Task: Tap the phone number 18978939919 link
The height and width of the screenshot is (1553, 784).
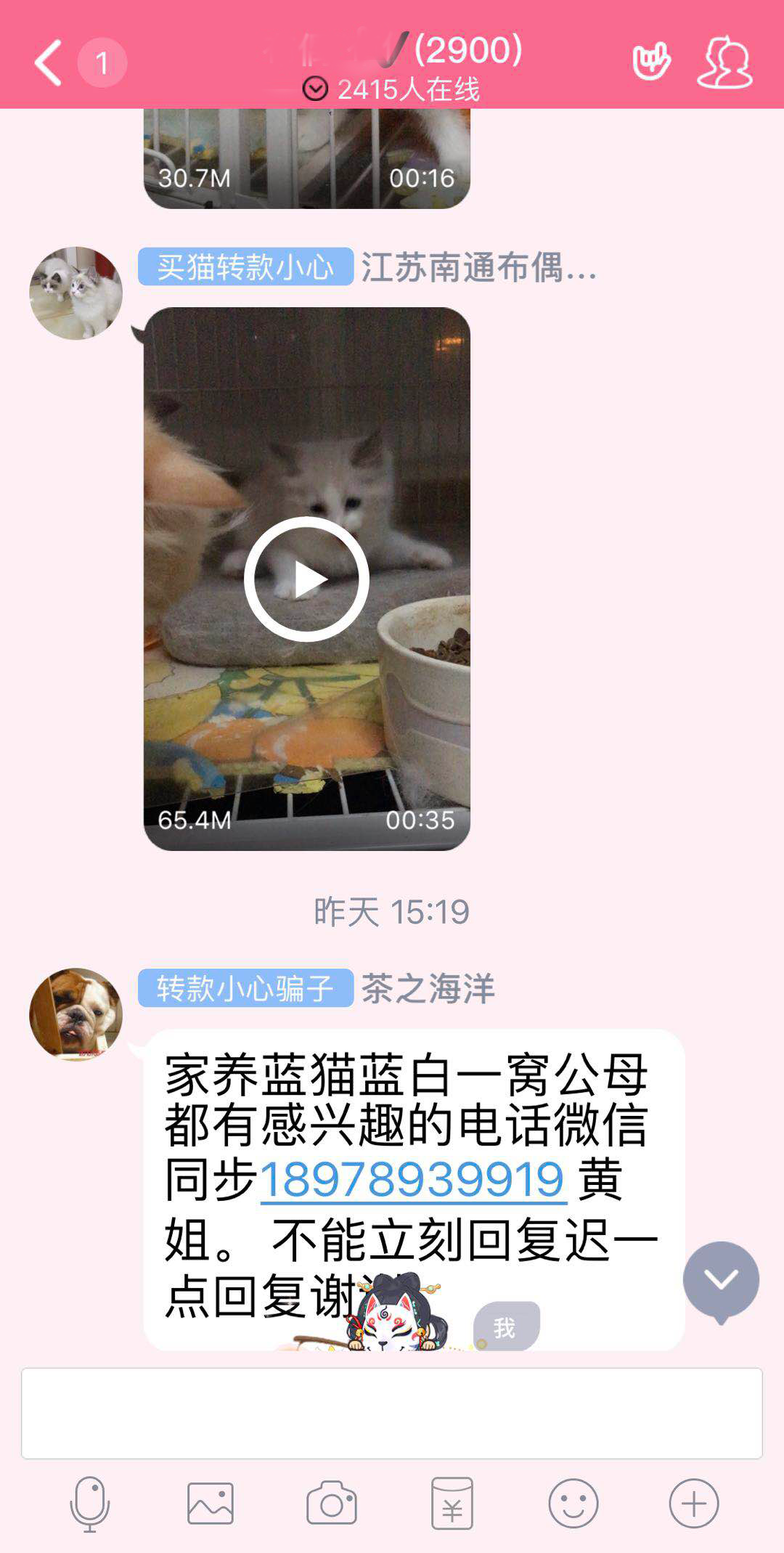Action: click(412, 1180)
